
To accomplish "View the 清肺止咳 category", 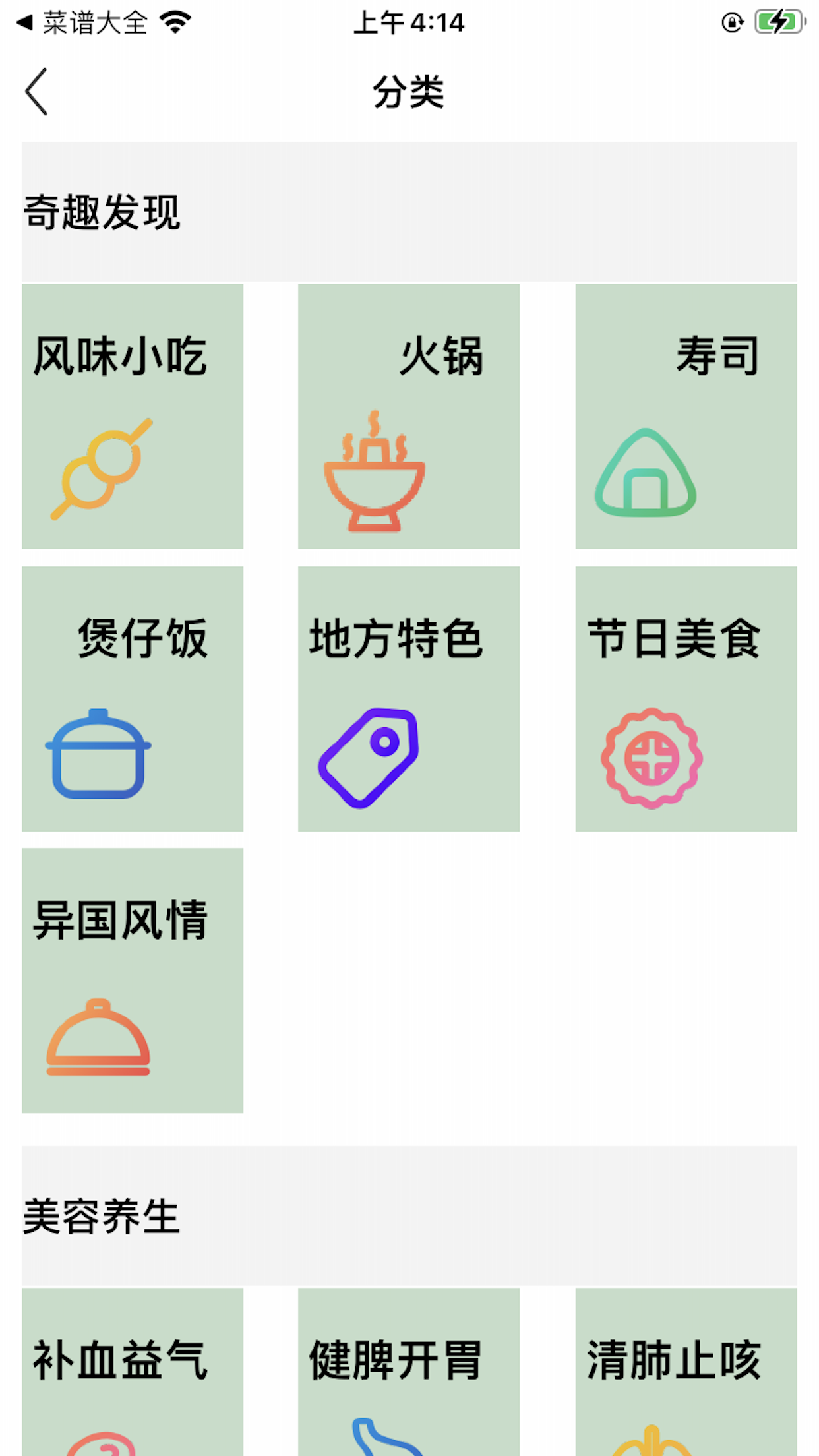I will click(685, 1372).
